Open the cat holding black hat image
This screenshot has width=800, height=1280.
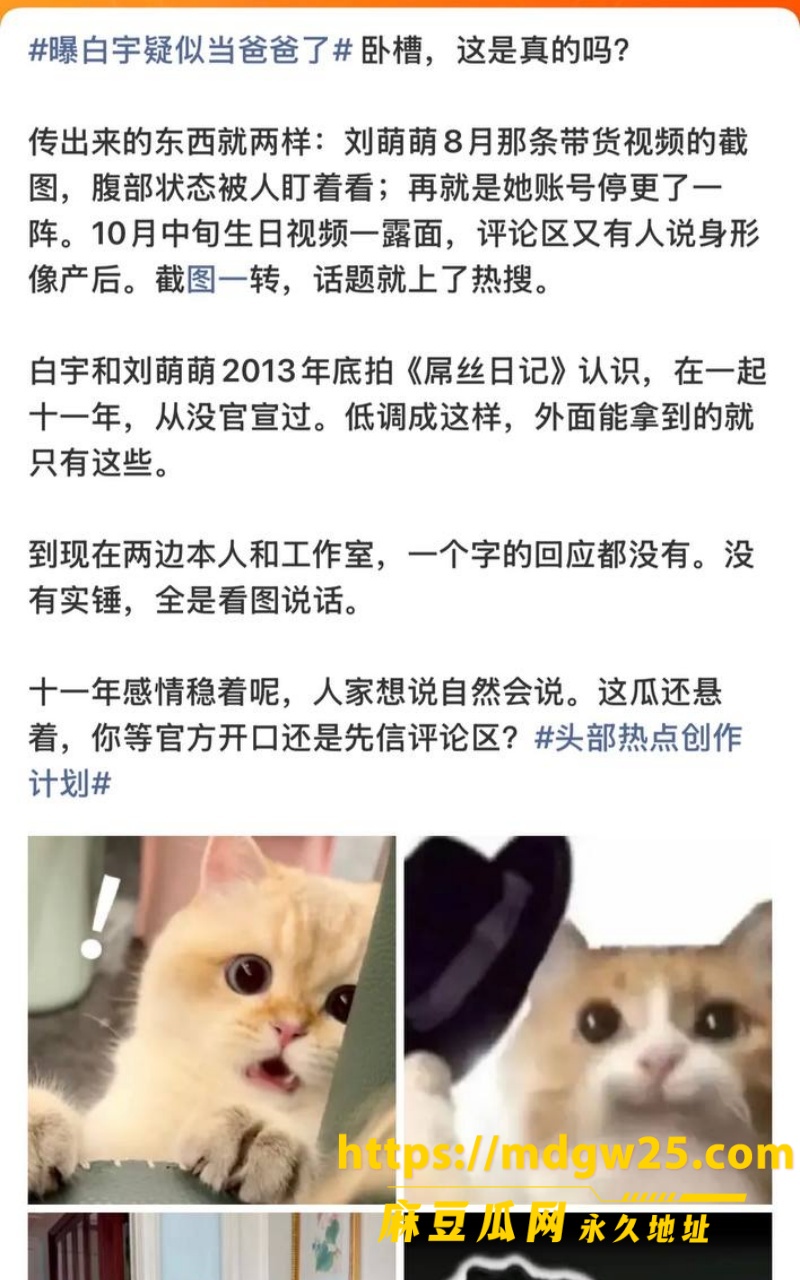[x=588, y=1019]
